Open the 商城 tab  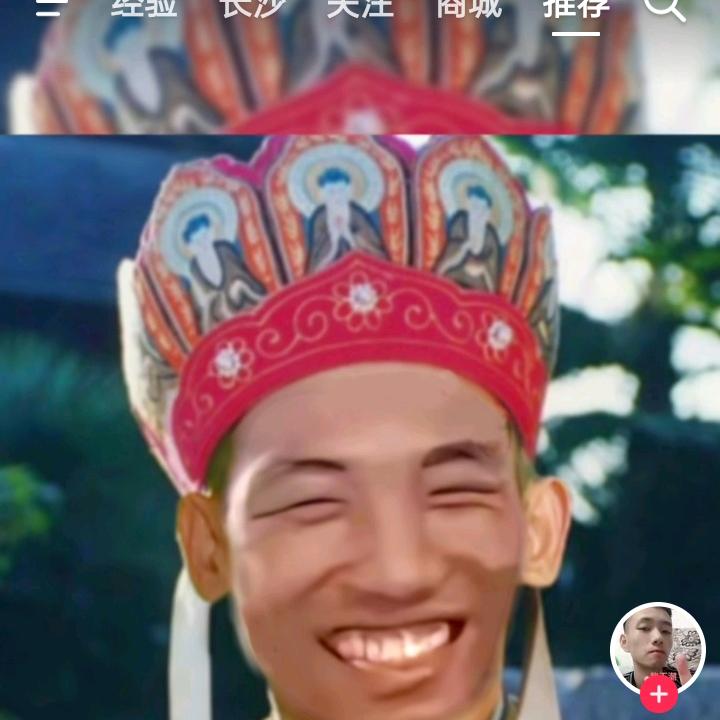tap(468, 7)
